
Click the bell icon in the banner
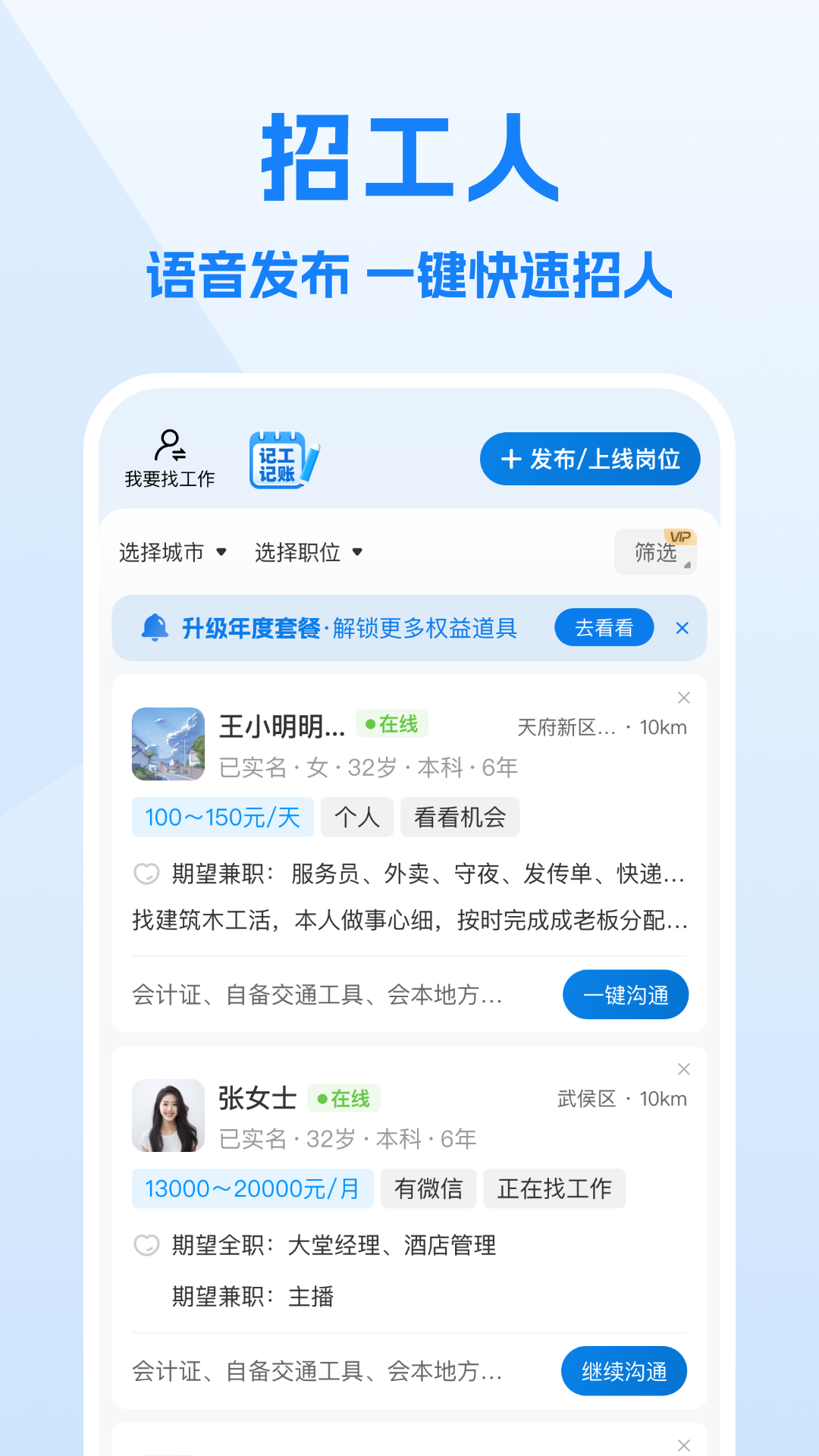point(155,627)
